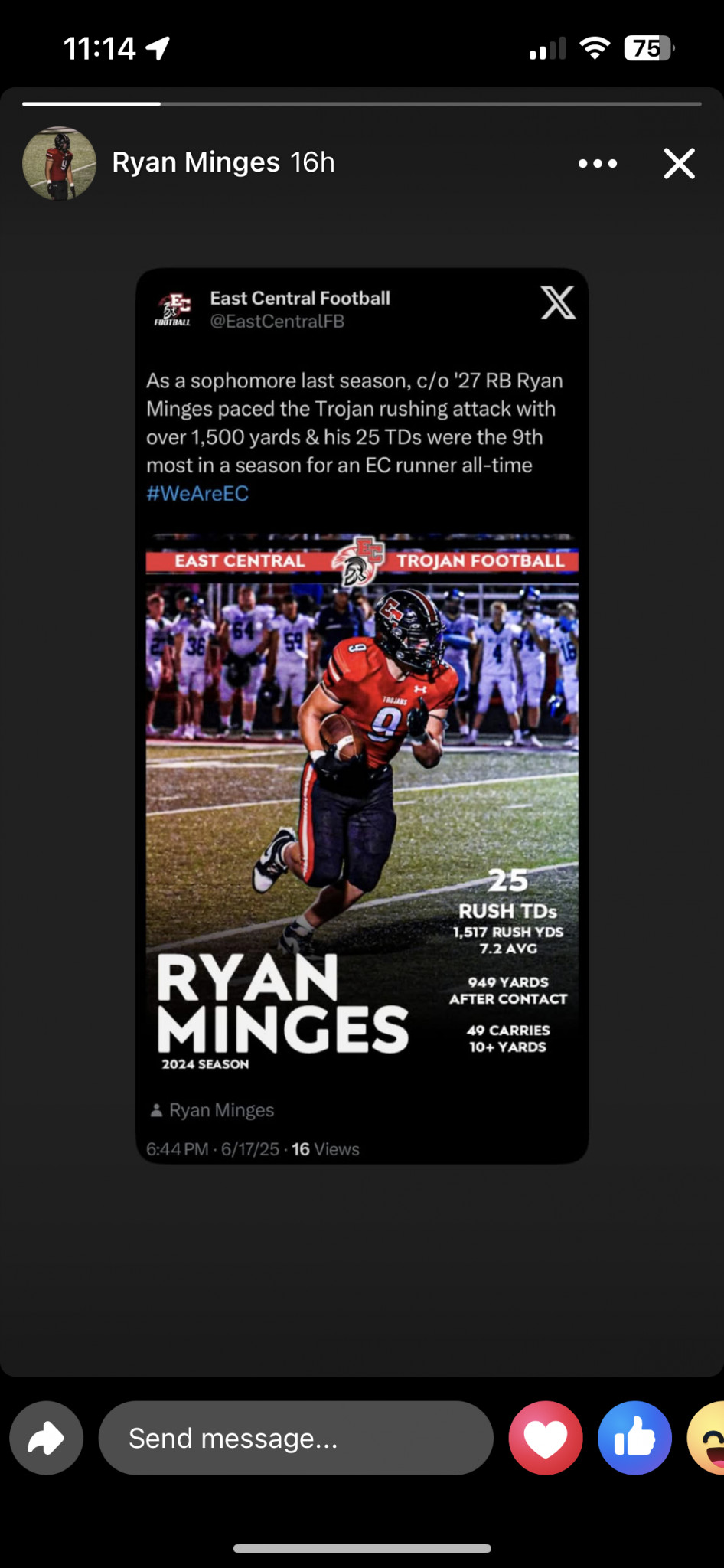React with the laughing emoji
724x1568 pixels.
point(706,1438)
